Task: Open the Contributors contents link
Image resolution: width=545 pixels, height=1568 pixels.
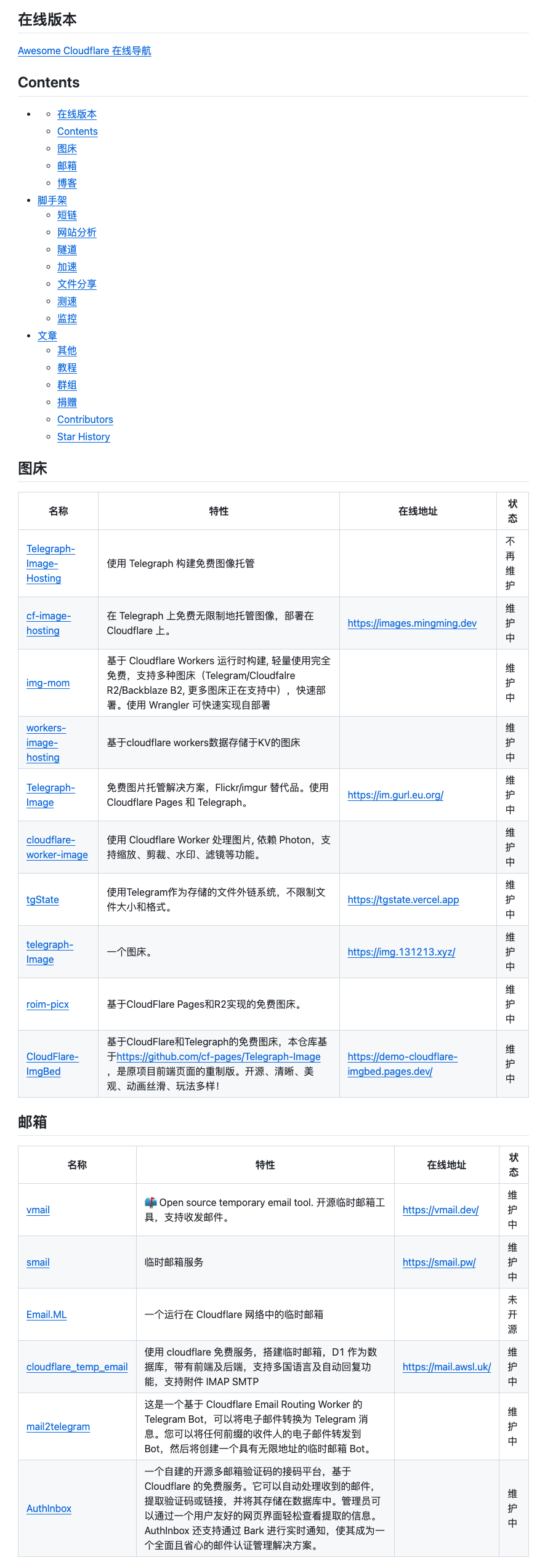Action: tap(85, 419)
